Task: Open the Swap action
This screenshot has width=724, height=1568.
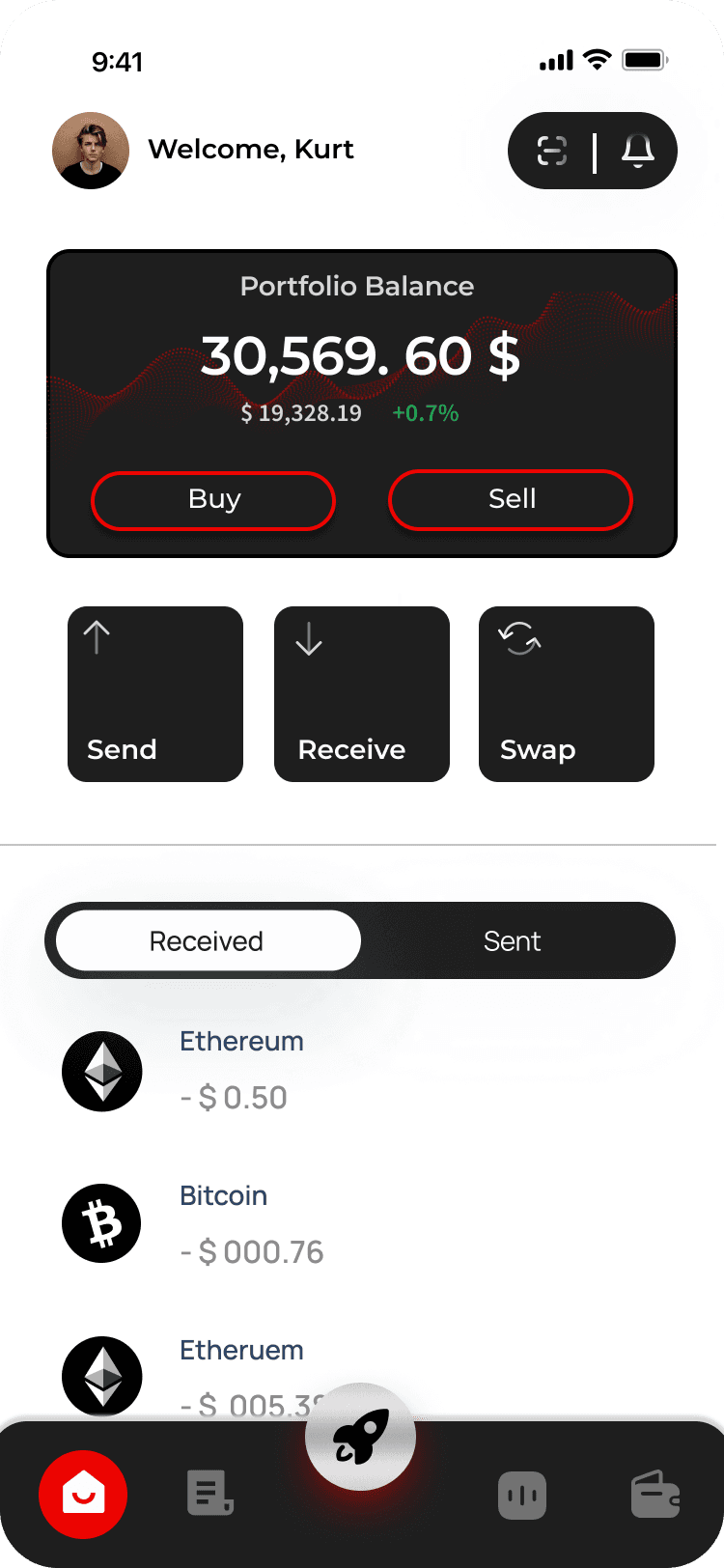Action: coord(567,694)
